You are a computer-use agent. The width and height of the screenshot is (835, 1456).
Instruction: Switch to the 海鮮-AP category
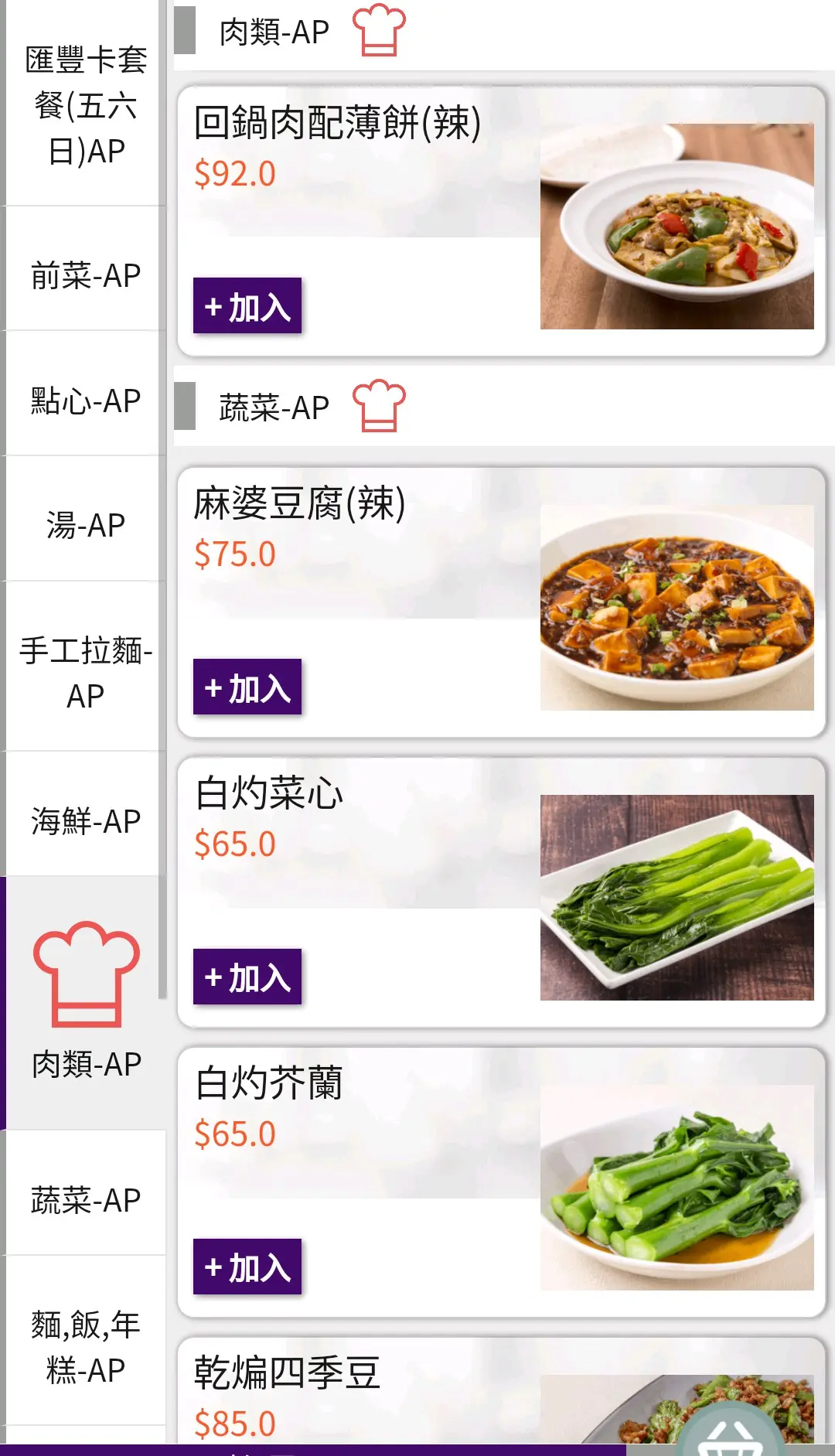point(85,821)
